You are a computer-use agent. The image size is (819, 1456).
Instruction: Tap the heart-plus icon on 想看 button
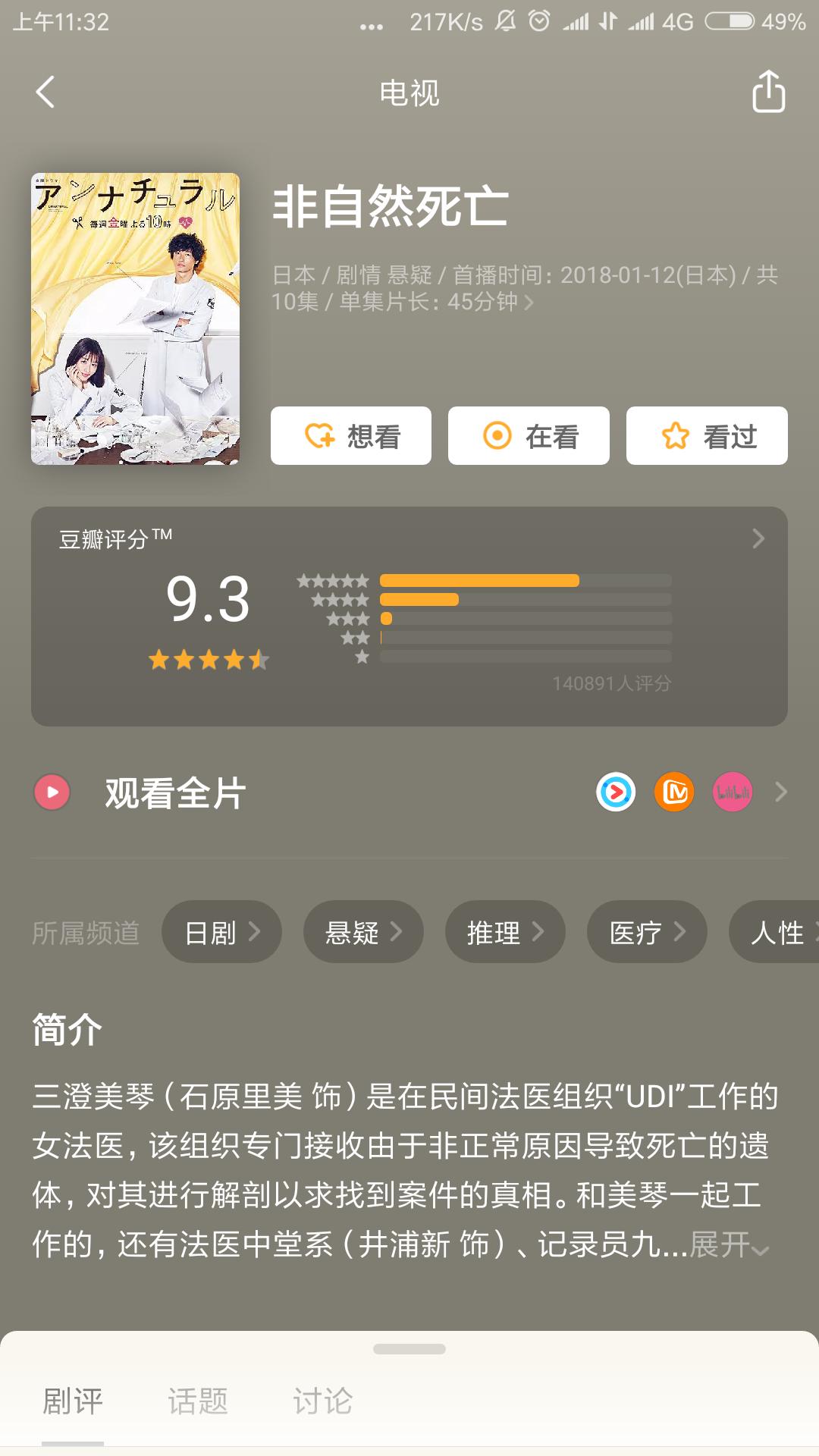pyautogui.click(x=322, y=435)
